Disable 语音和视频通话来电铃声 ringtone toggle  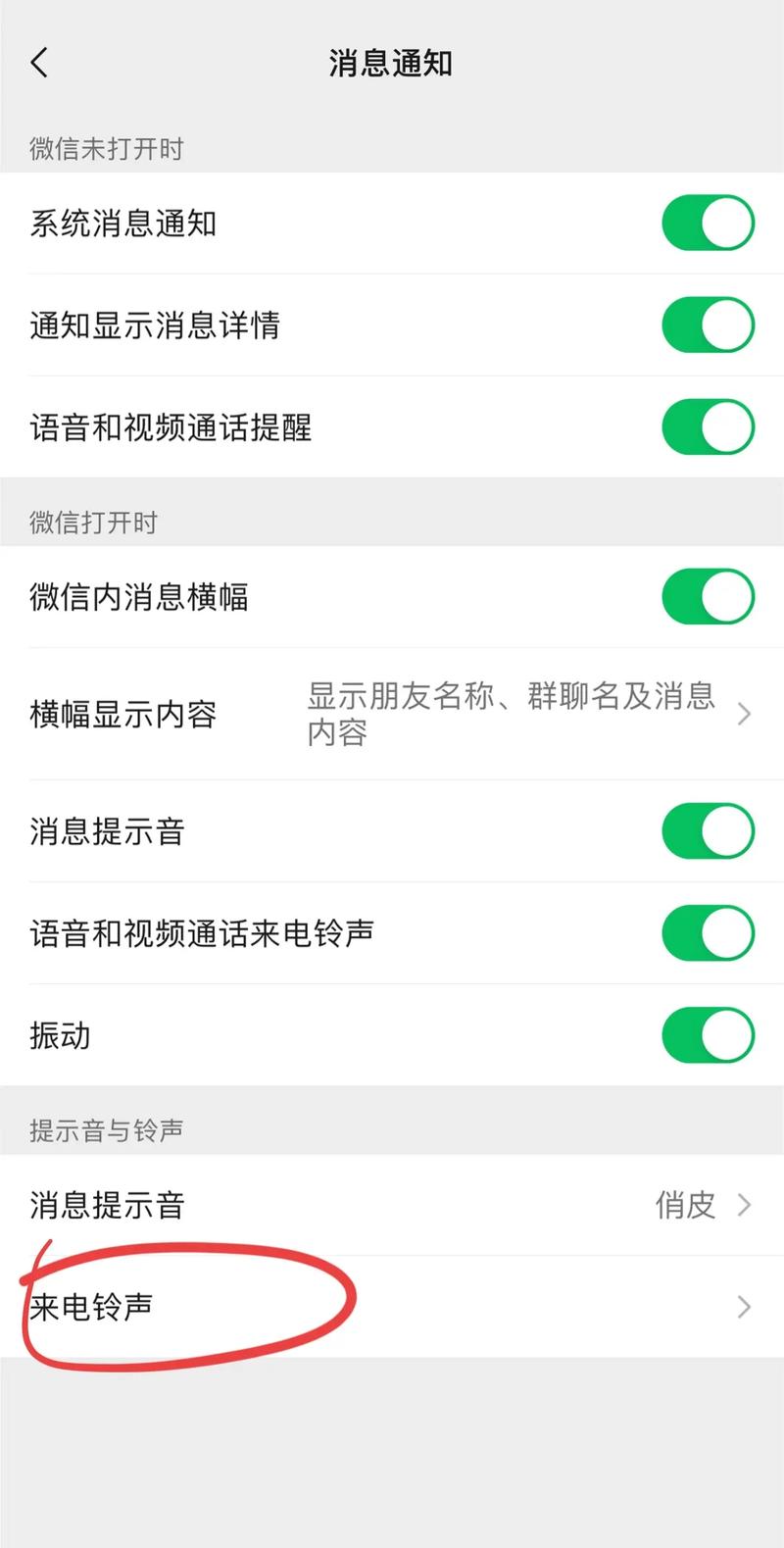click(708, 932)
